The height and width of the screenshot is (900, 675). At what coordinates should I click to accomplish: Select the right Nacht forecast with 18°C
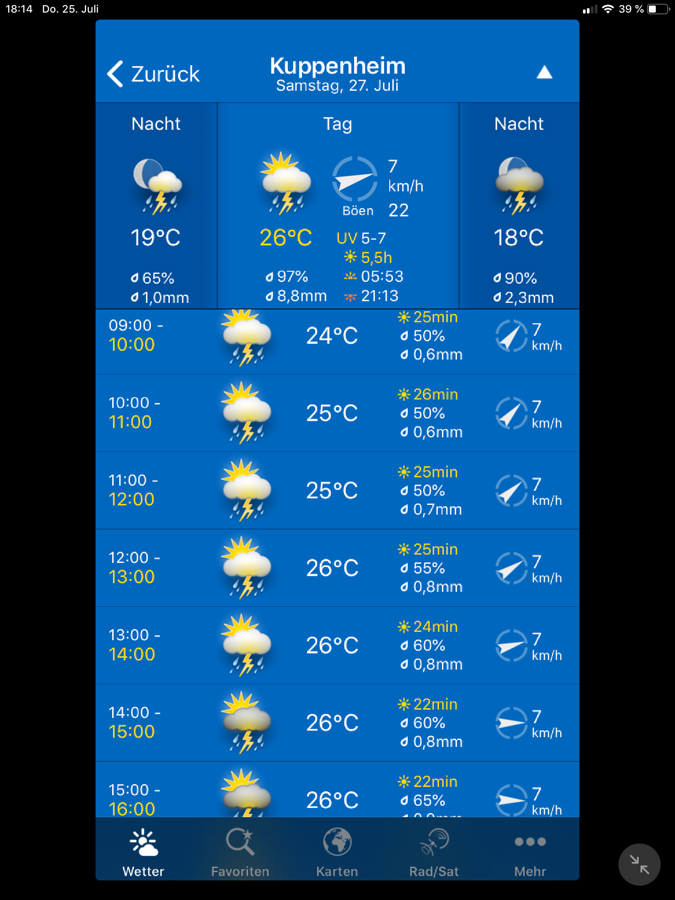click(x=519, y=206)
